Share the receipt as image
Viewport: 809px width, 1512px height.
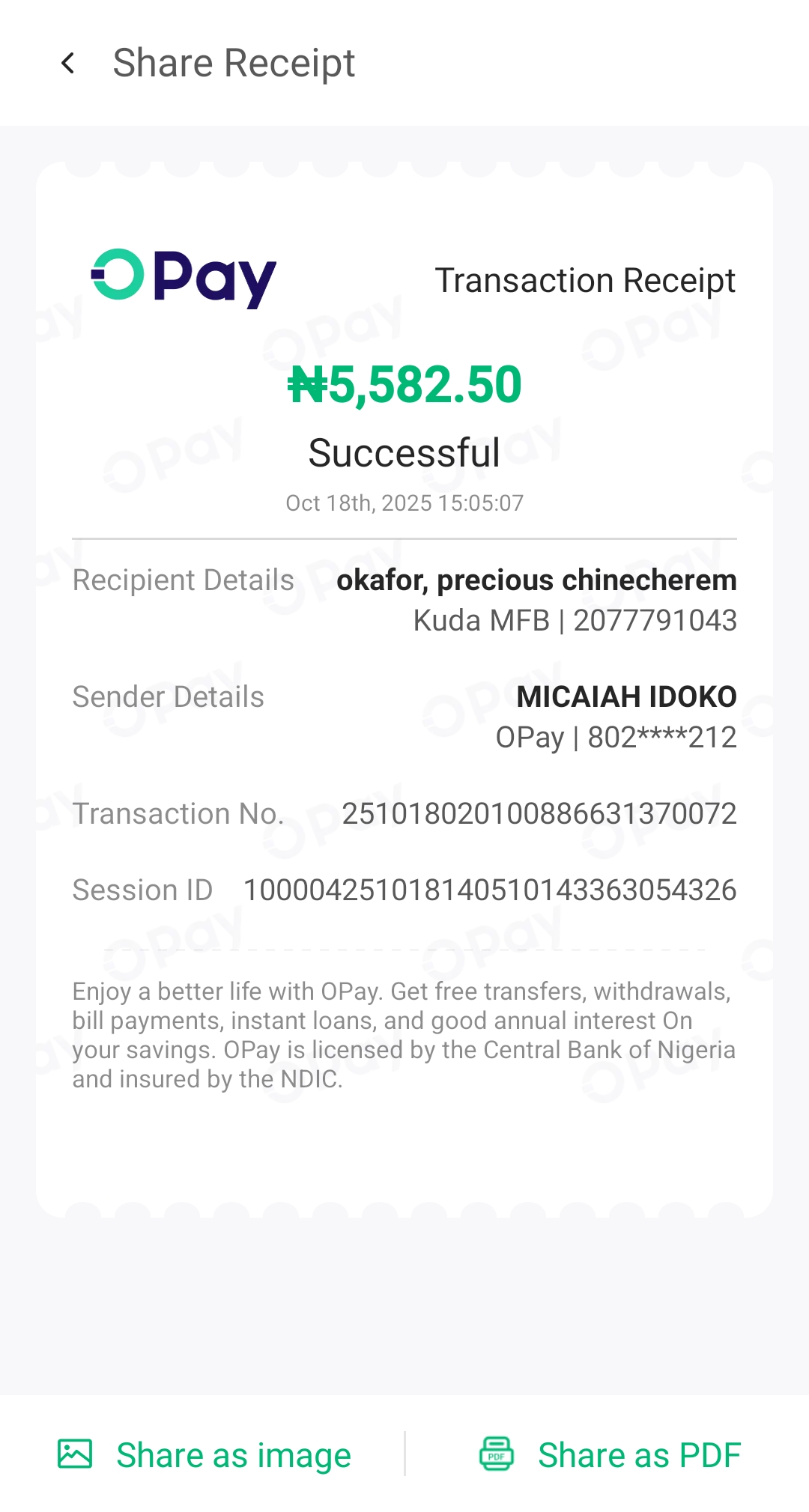204,1455
